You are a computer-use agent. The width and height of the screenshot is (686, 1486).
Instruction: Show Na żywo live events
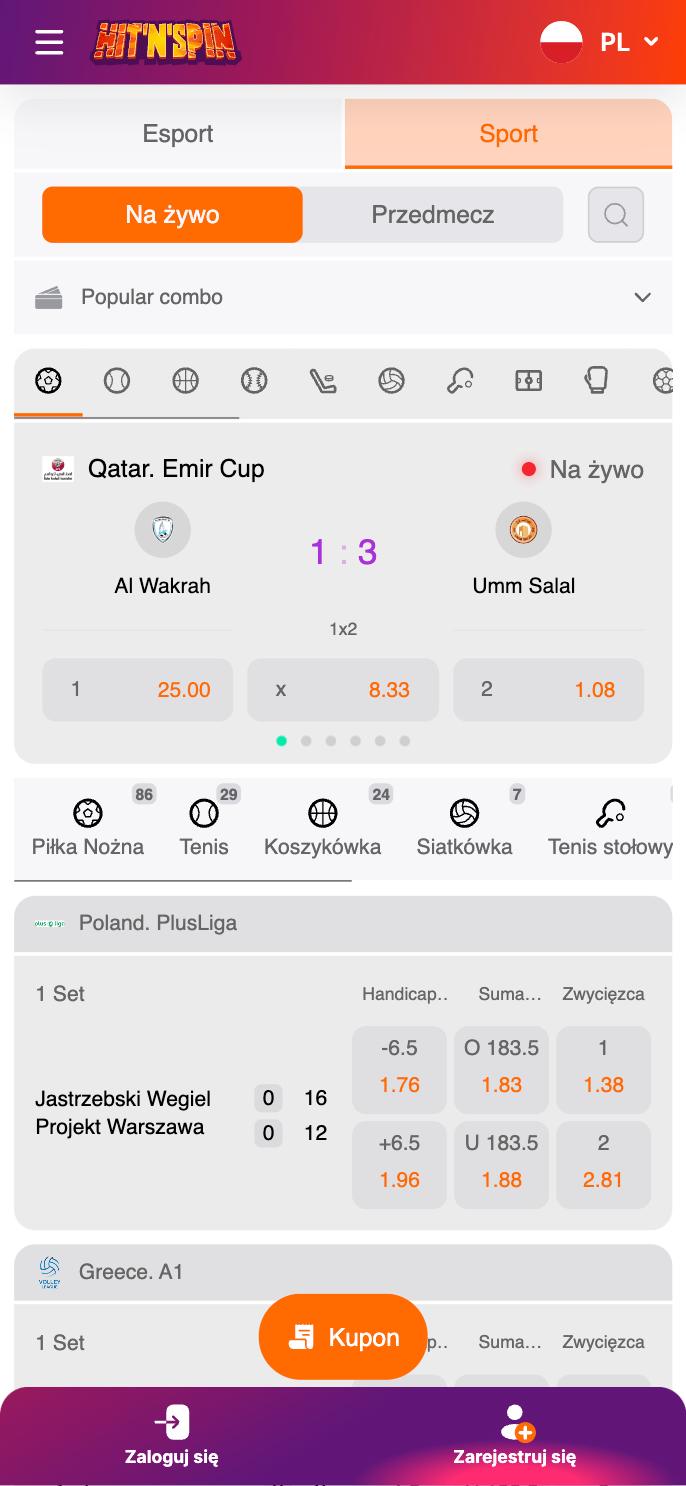point(172,214)
